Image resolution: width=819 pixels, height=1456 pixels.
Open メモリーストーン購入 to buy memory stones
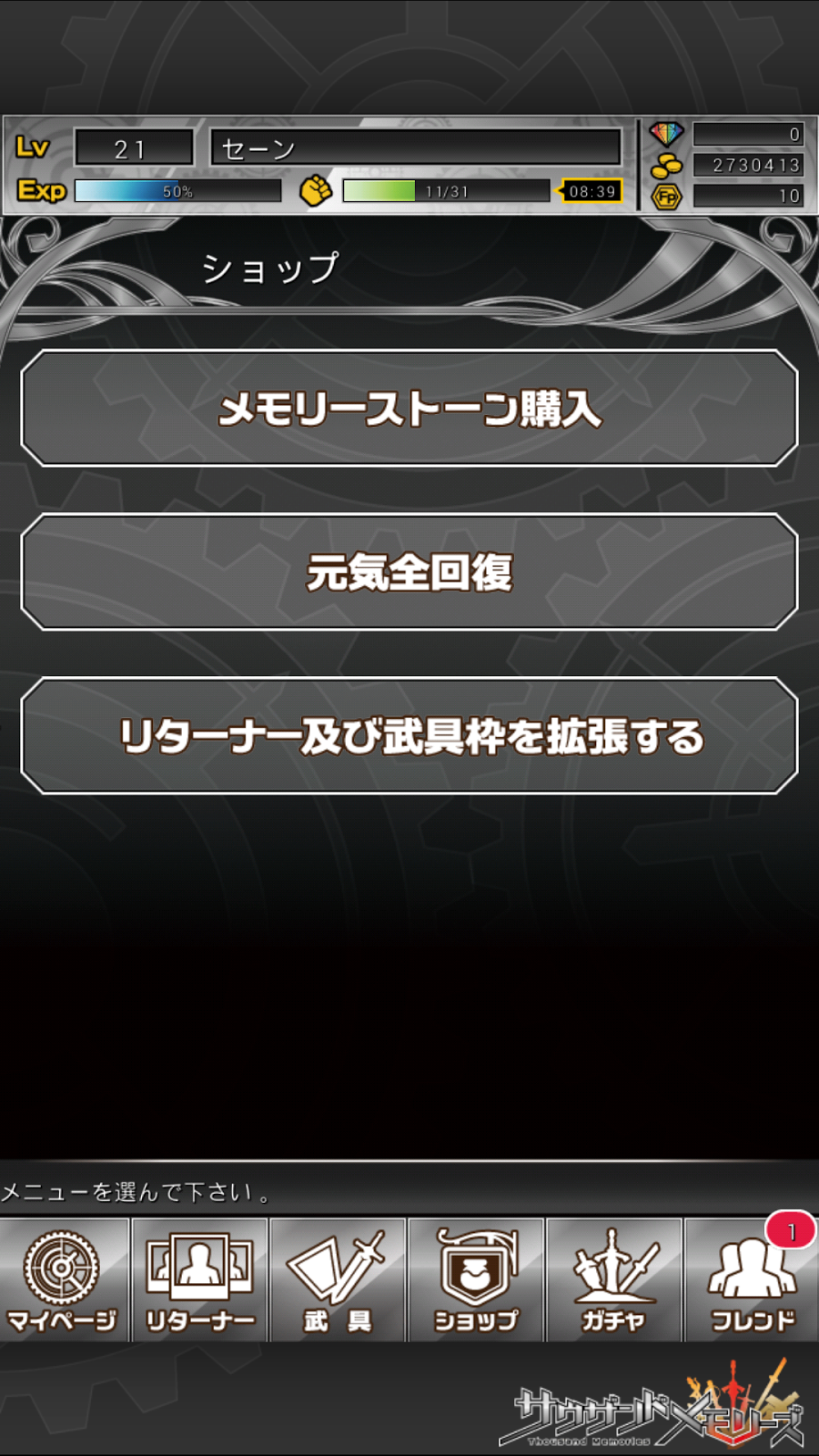pos(409,409)
